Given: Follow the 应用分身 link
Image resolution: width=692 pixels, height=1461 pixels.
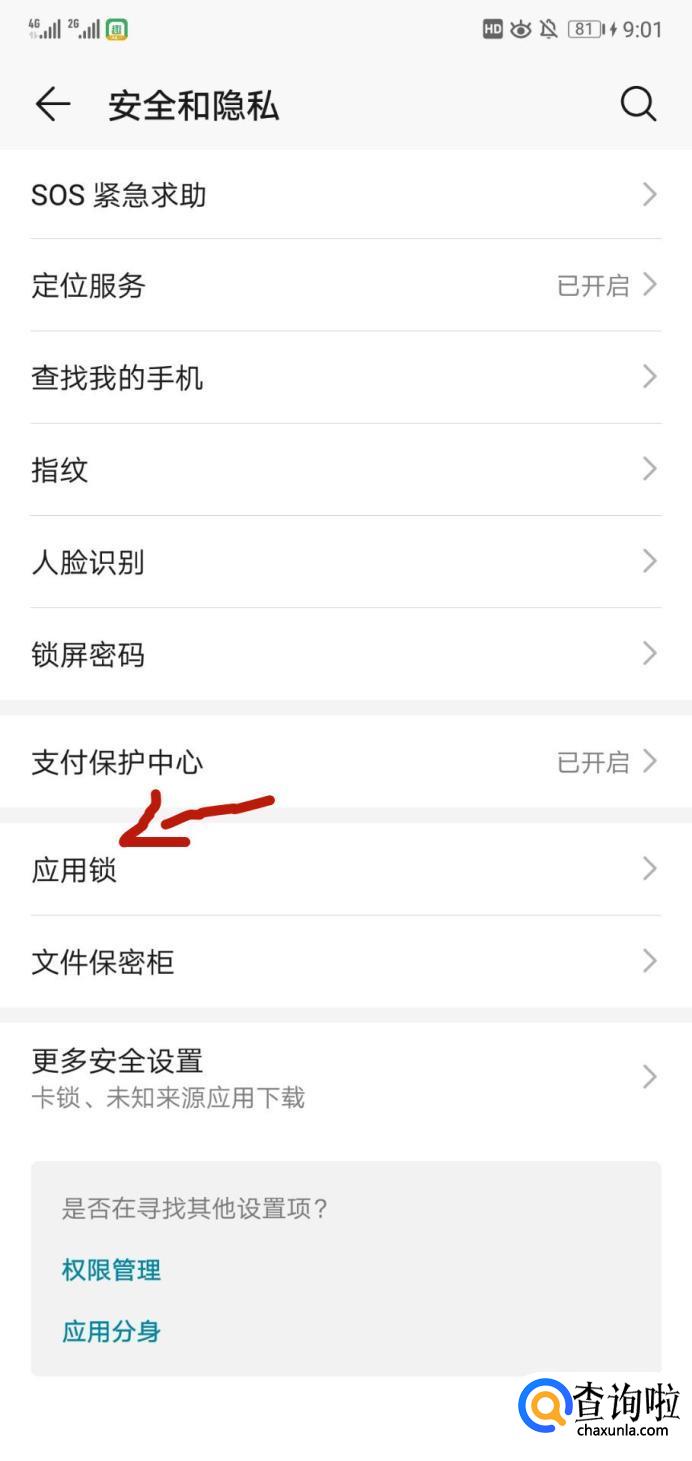Looking at the screenshot, I should tap(111, 1332).
